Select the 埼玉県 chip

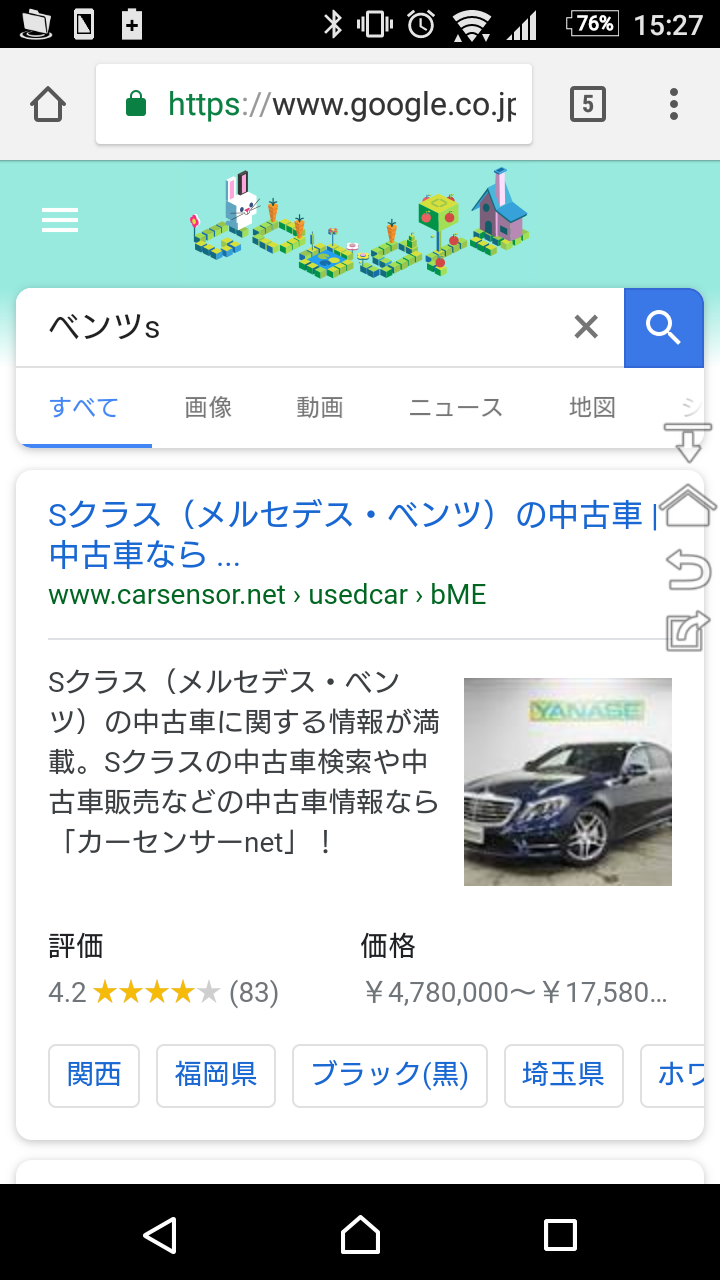563,1075
